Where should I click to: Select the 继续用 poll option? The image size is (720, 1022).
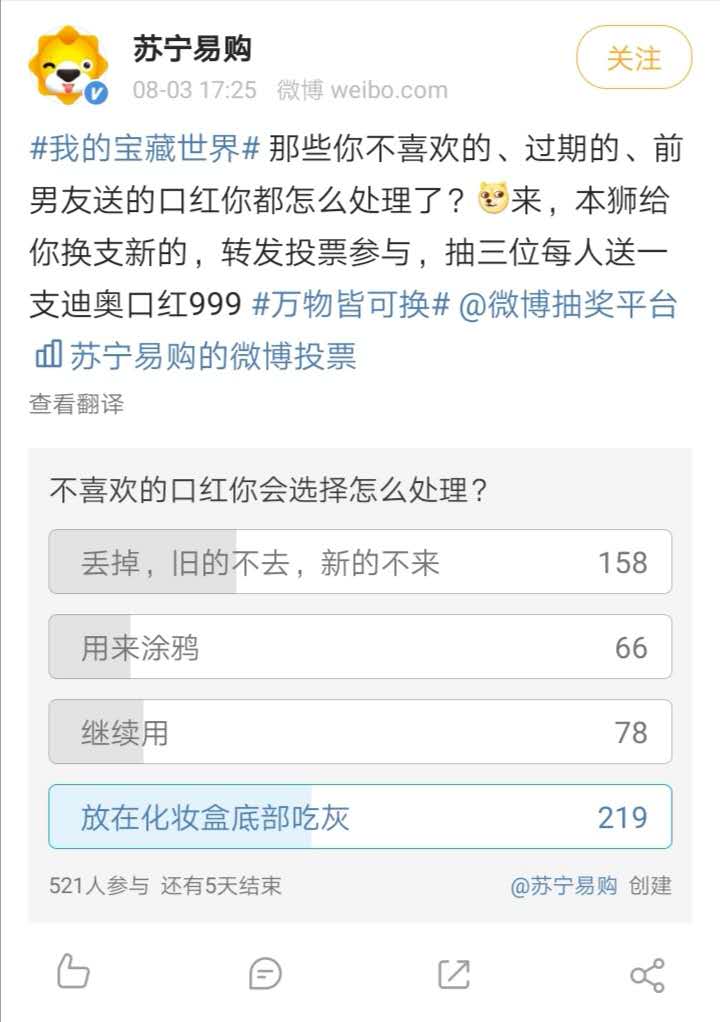point(360,732)
